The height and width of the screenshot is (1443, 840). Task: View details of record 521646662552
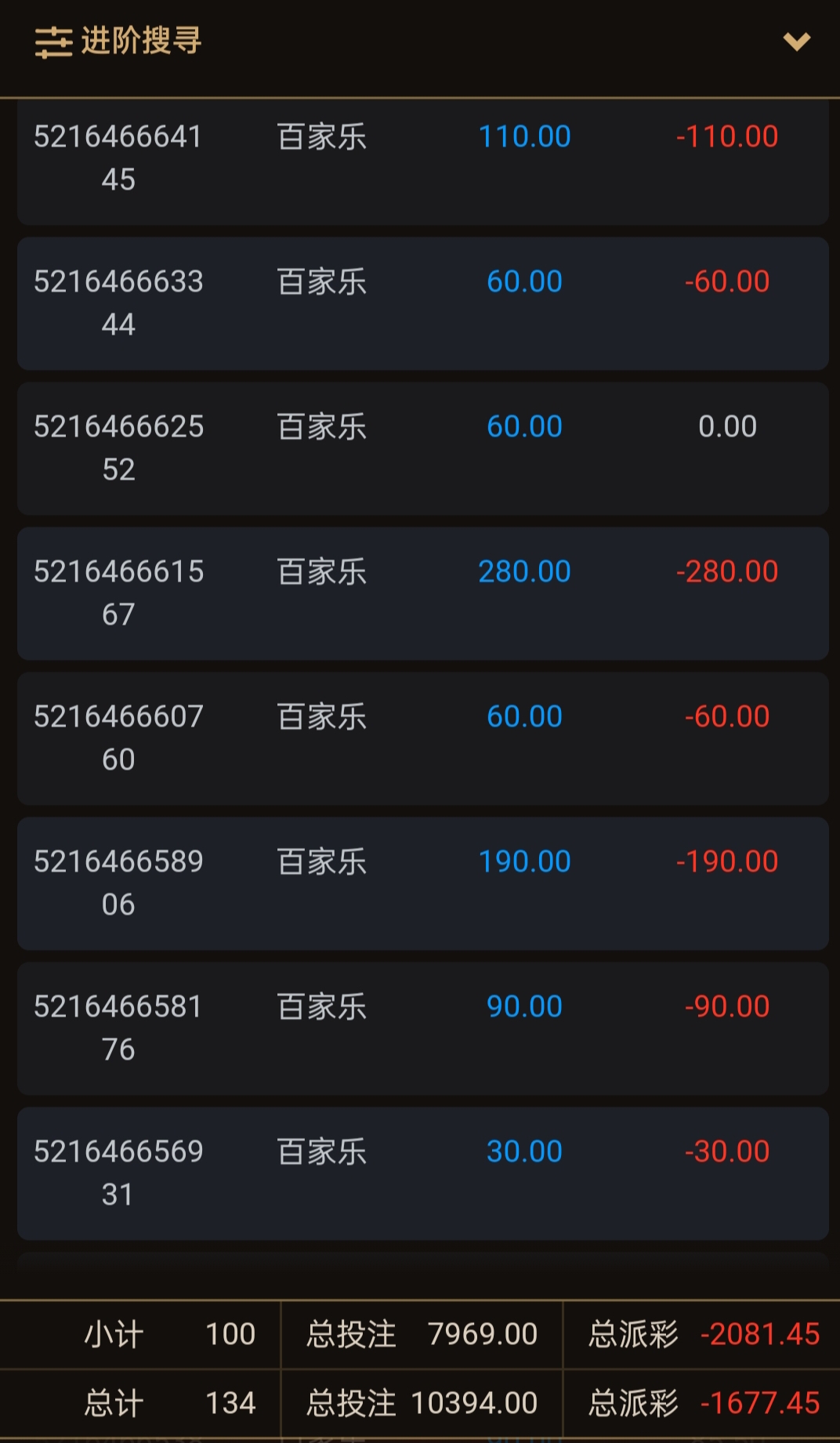tap(422, 448)
